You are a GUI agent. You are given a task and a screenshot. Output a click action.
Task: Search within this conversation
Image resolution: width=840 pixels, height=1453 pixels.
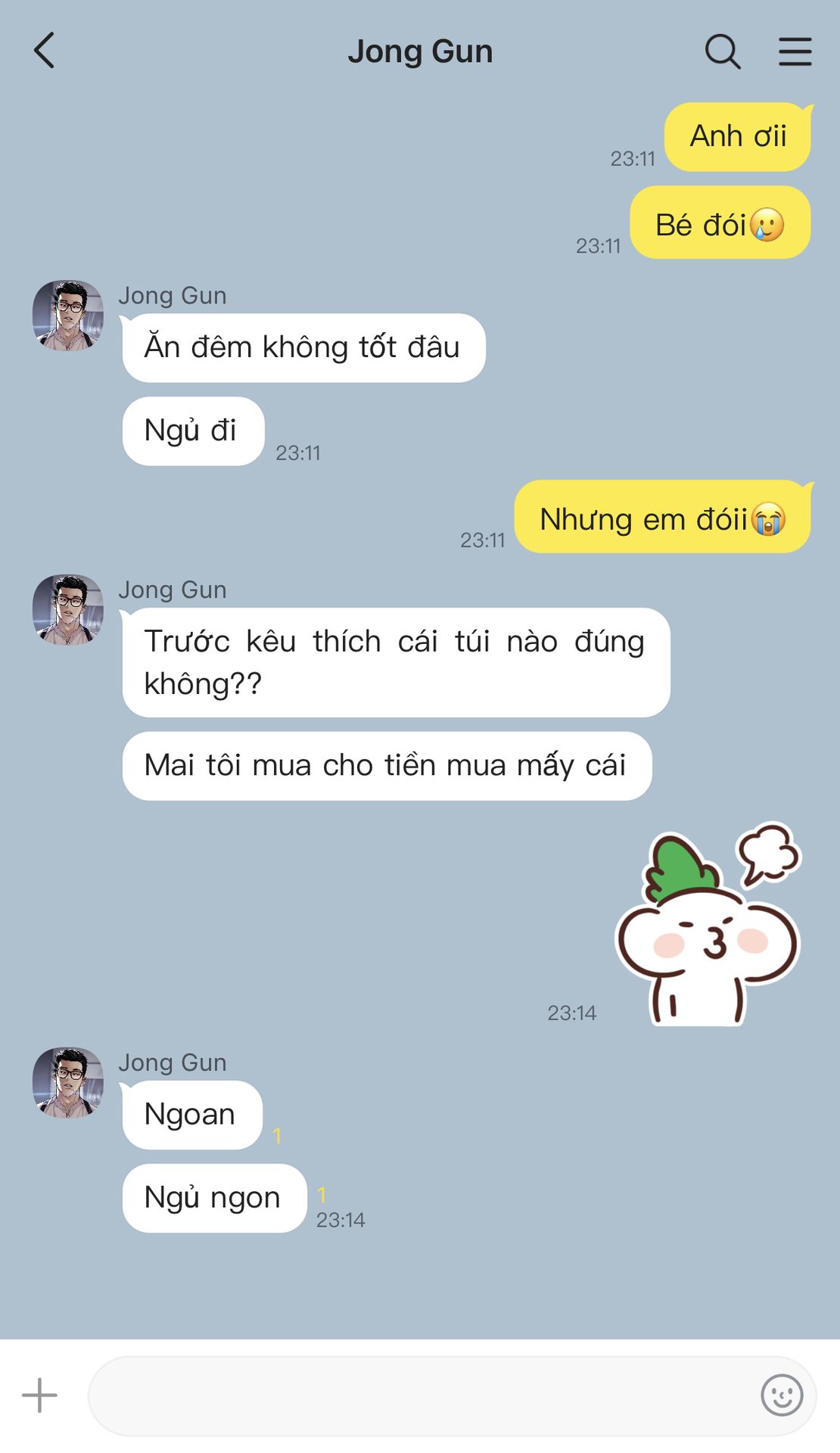[722, 51]
